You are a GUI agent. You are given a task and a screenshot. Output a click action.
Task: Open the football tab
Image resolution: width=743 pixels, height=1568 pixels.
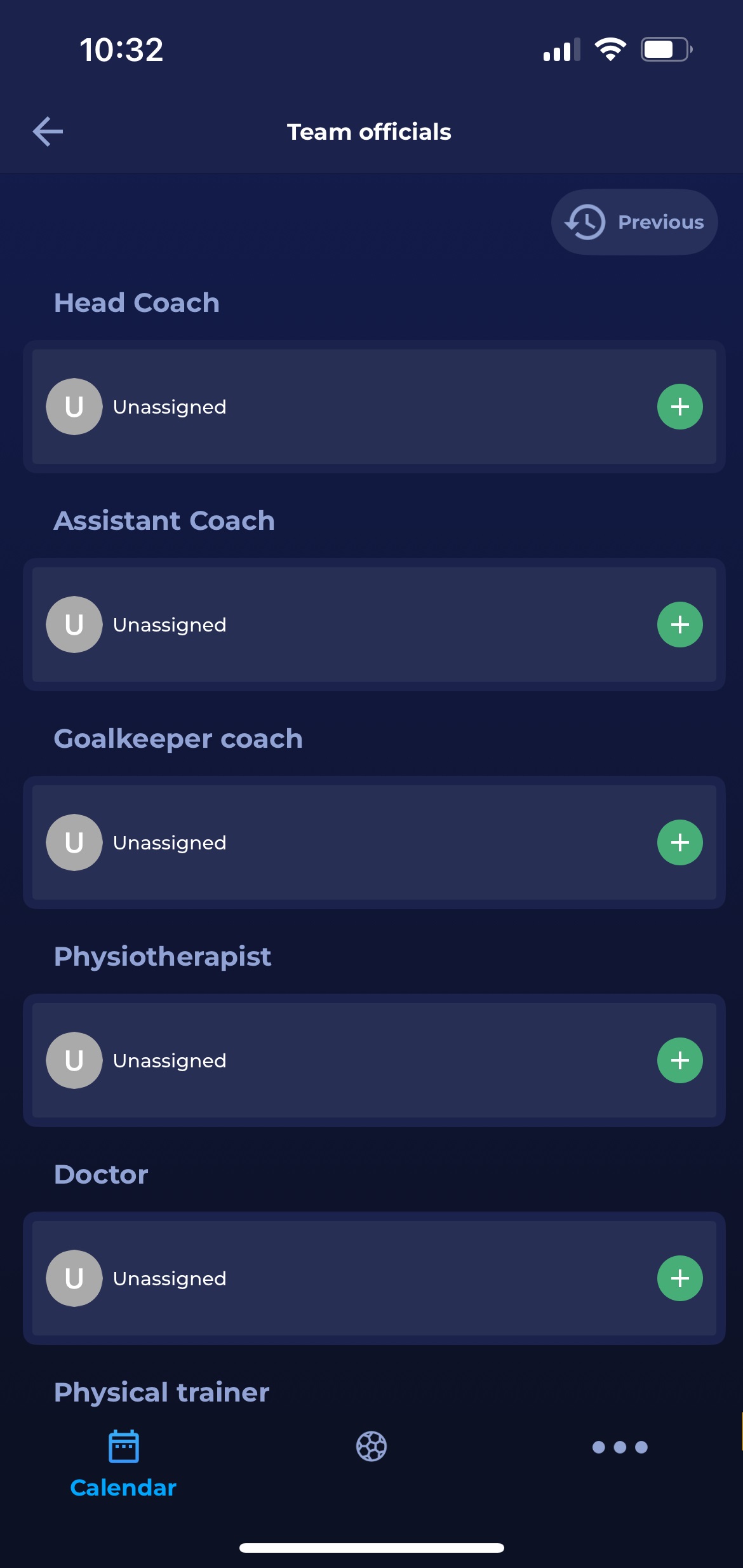371,1447
